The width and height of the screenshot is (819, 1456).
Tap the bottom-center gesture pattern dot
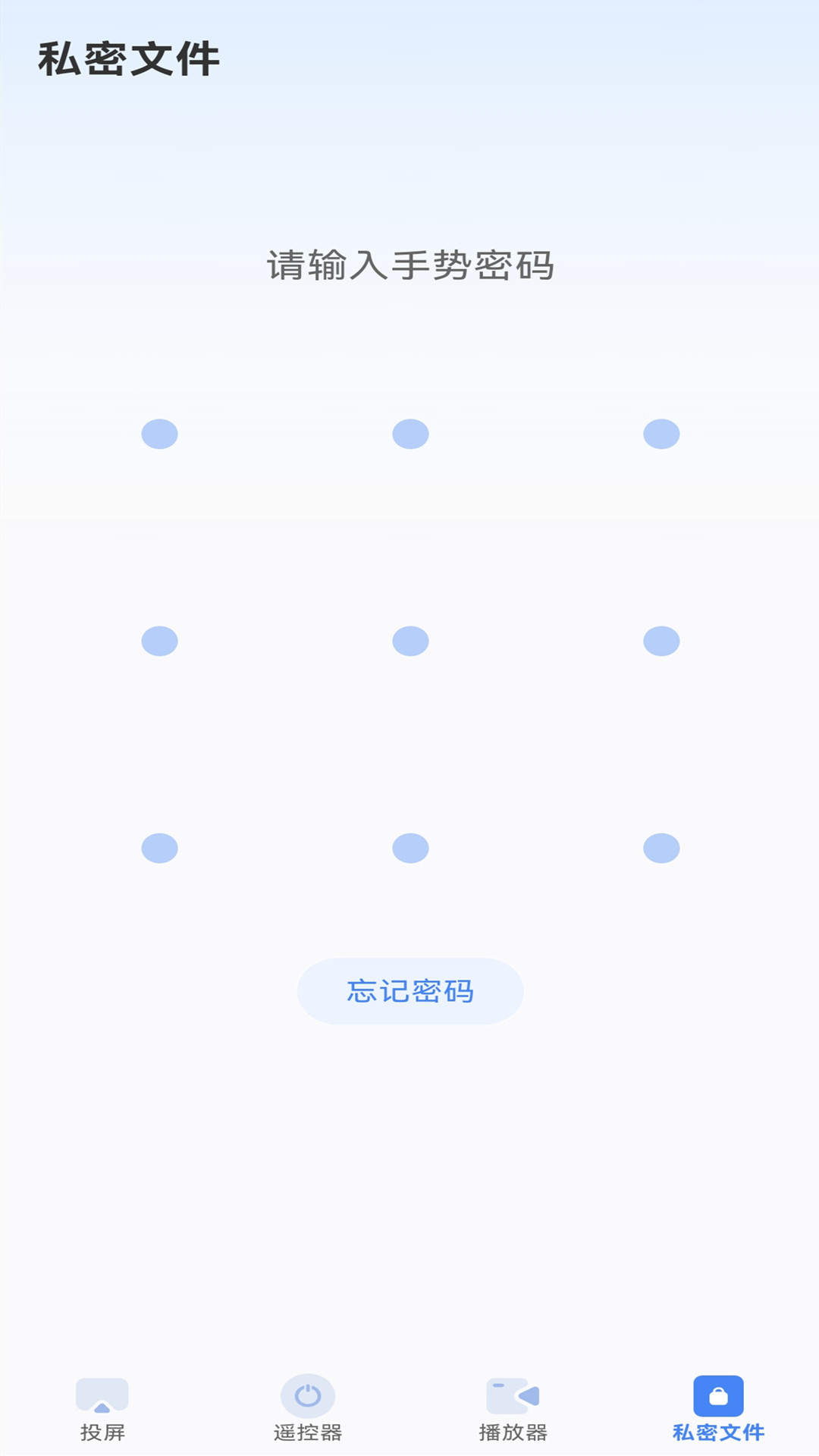(x=409, y=849)
